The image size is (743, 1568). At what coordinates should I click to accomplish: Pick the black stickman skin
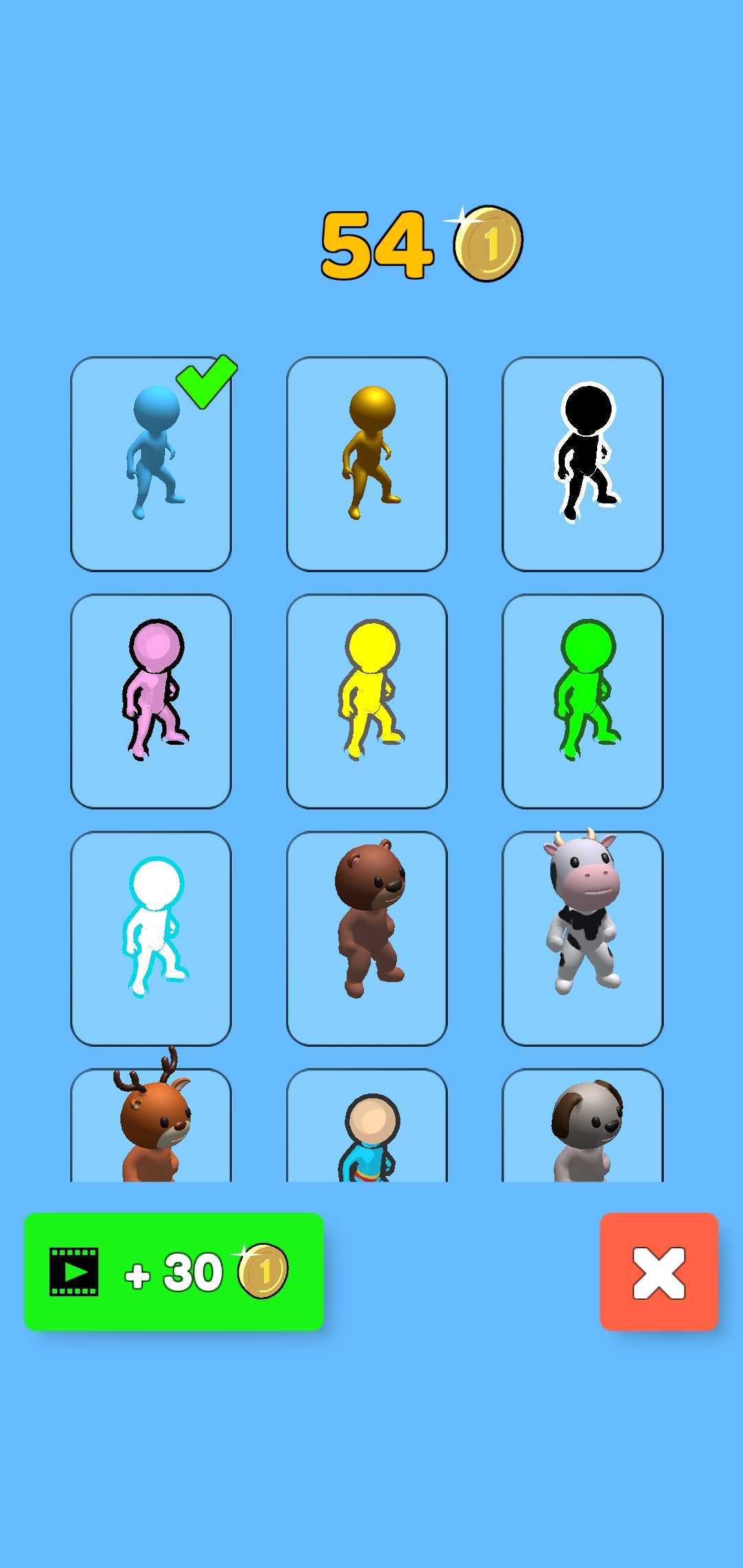pyautogui.click(x=583, y=464)
